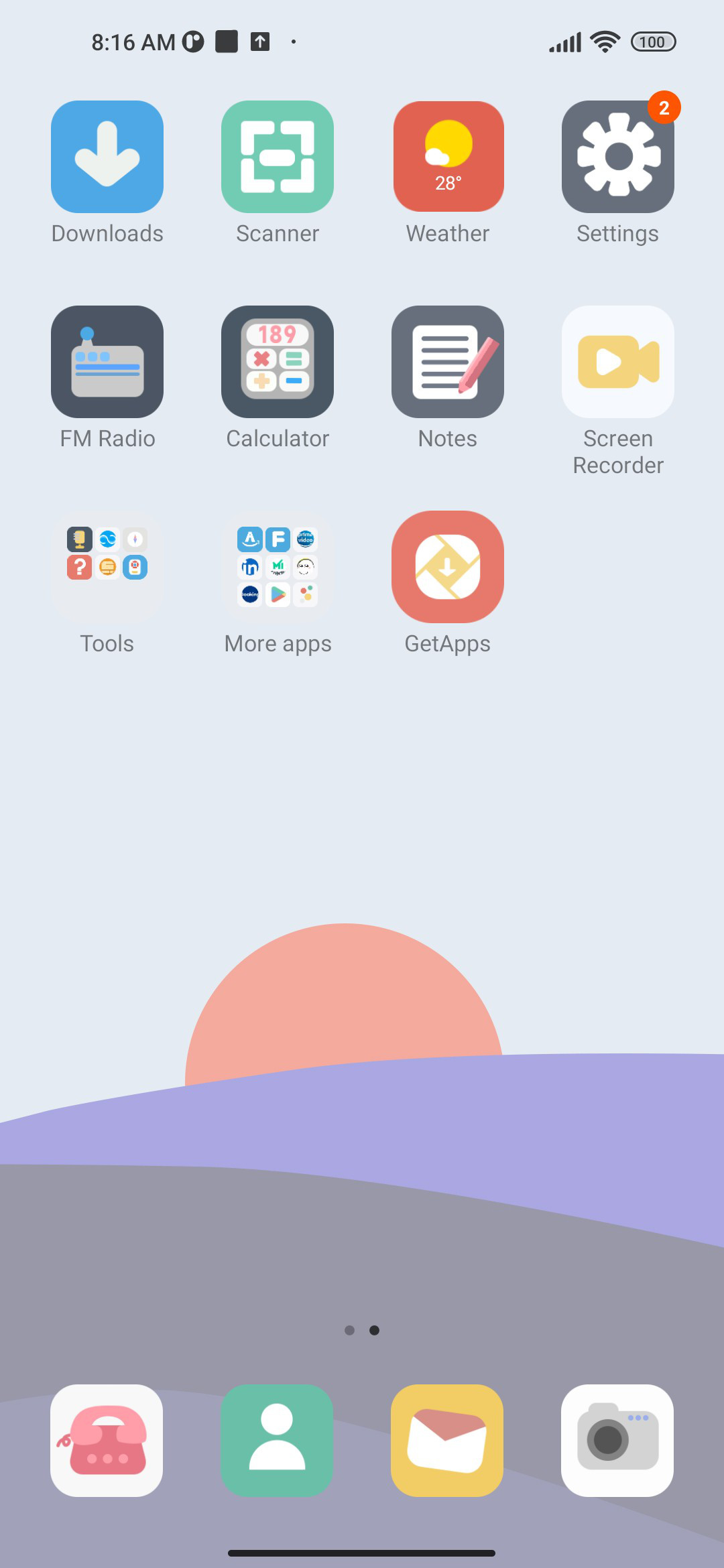
Task: Tap the first home page indicator dot
Action: (x=349, y=1330)
